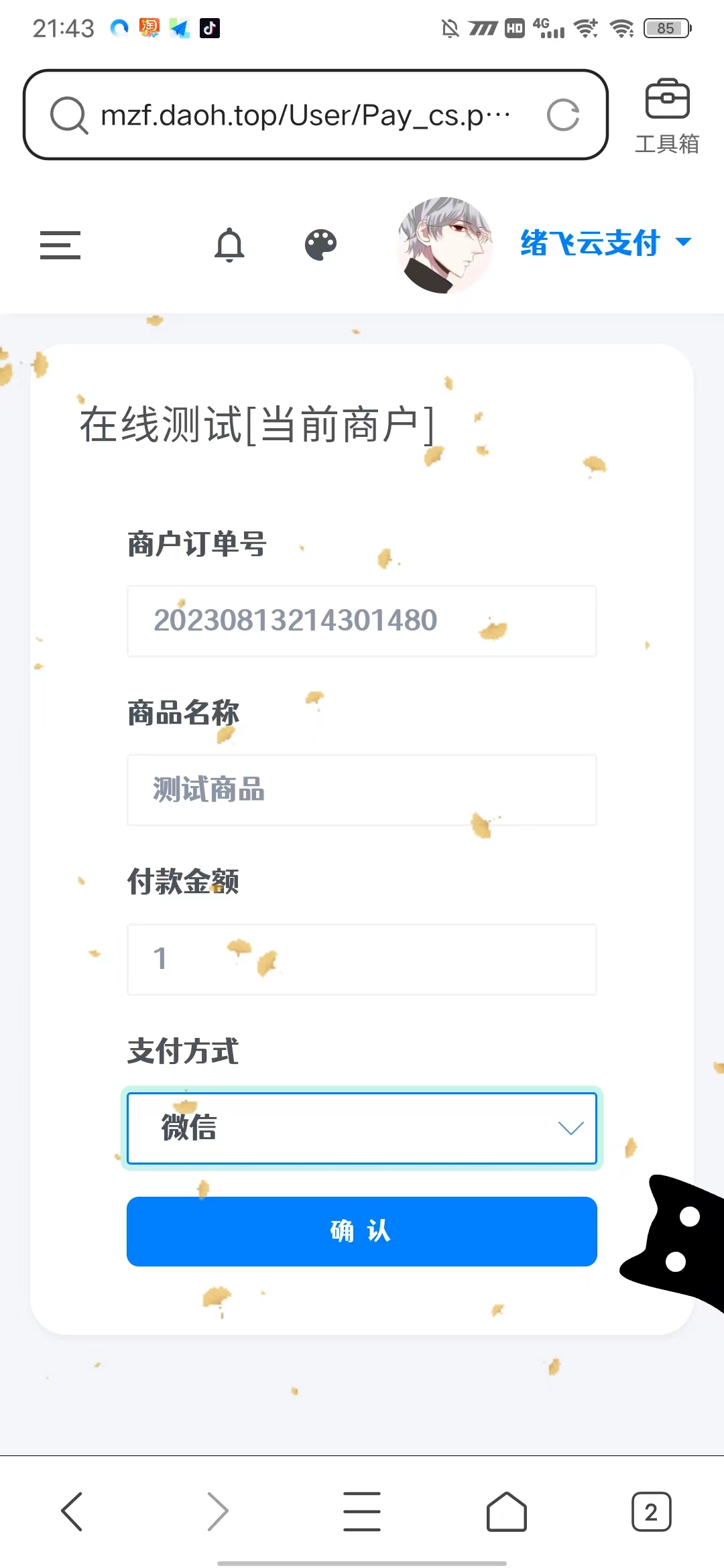Edit the 付款金额 amount field
Viewport: 724px width, 1568px height.
pyautogui.click(x=362, y=959)
